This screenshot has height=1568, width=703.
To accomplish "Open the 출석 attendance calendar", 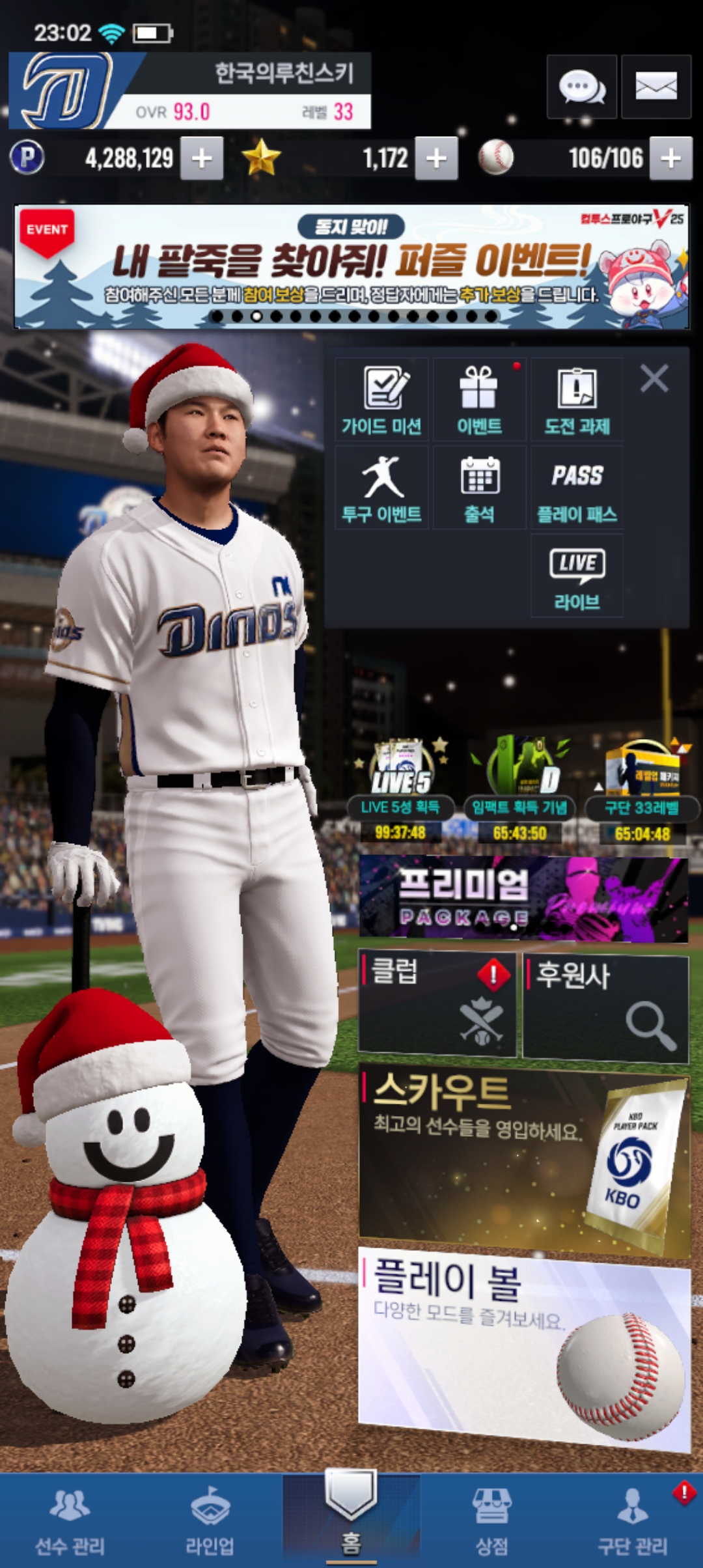I will 479,488.
